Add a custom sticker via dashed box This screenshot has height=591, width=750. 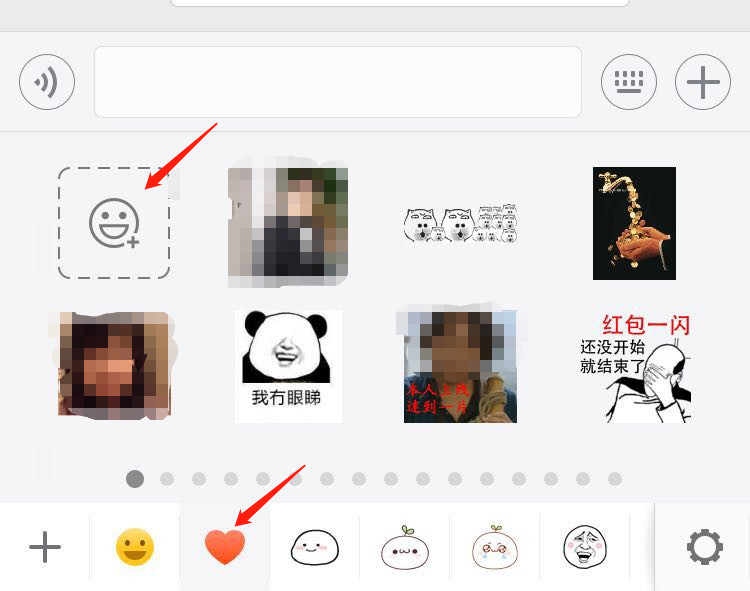pyautogui.click(x=114, y=223)
